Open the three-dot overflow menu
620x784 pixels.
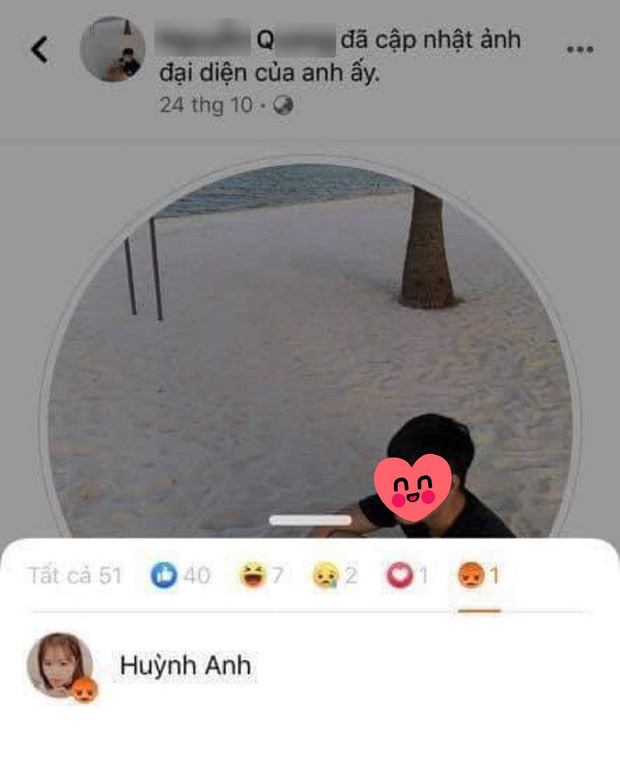coord(579,50)
